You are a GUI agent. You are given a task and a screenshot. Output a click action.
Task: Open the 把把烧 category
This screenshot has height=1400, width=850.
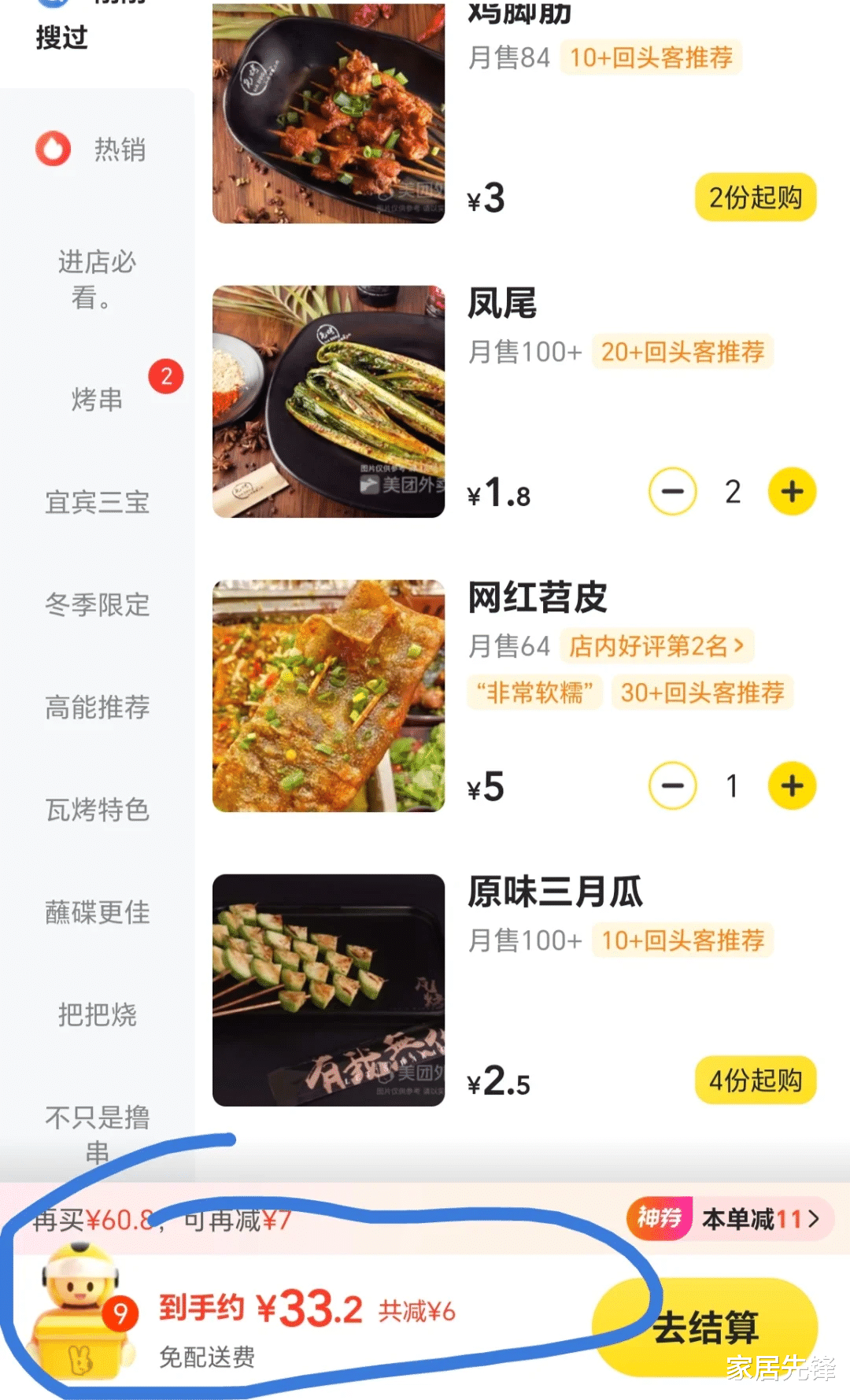pos(96,1014)
